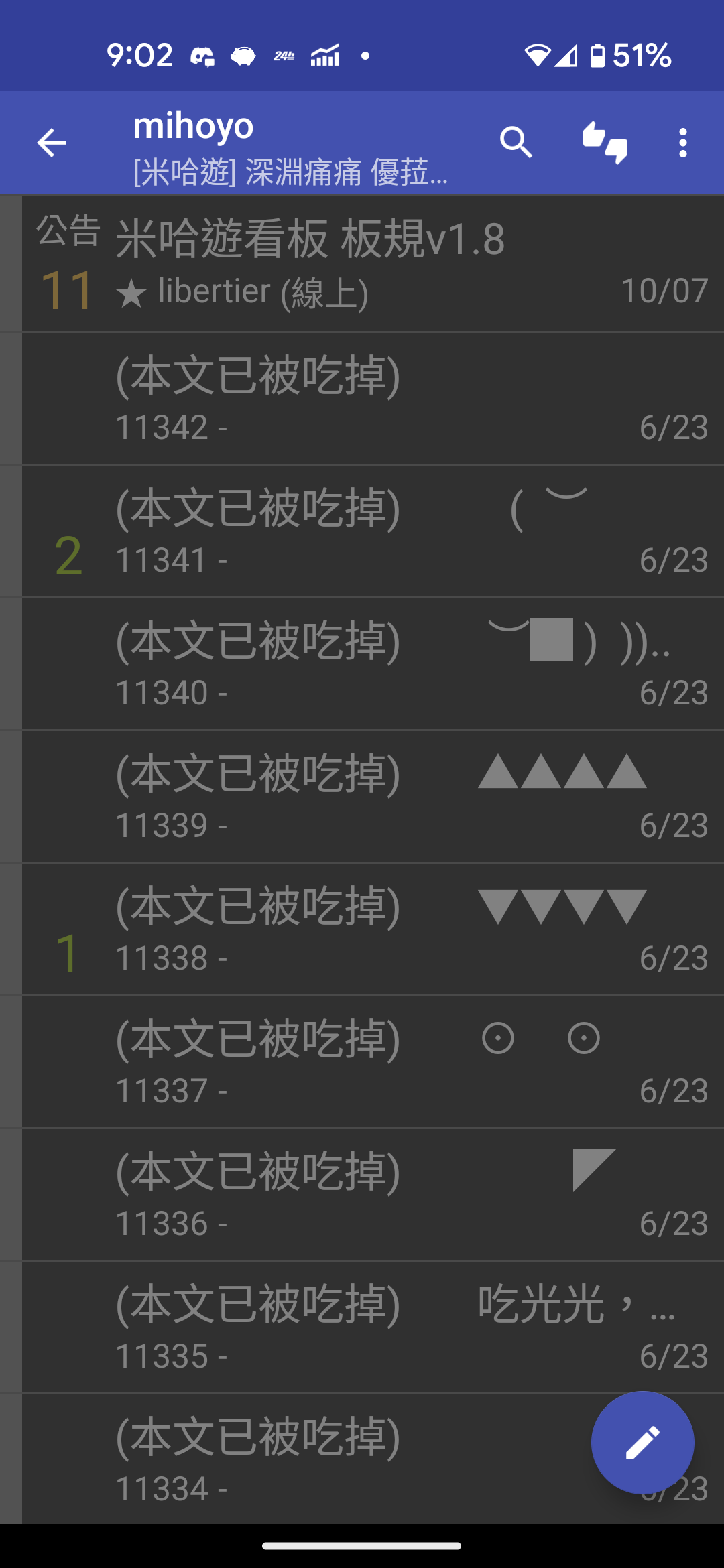Open post number 11337
The height and width of the screenshot is (1568, 724).
372,1061
